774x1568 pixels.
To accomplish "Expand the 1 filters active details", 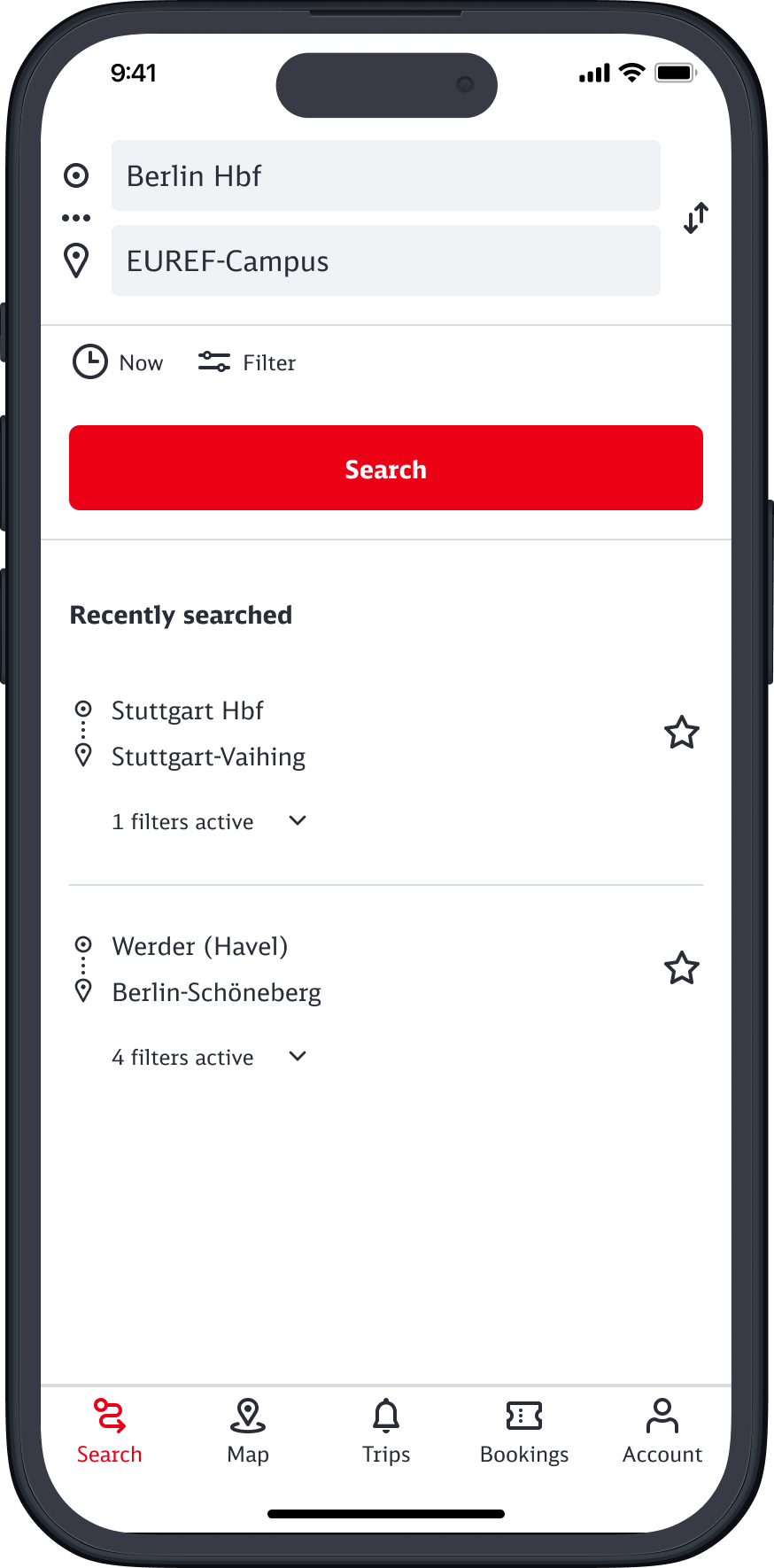I will tap(298, 821).
